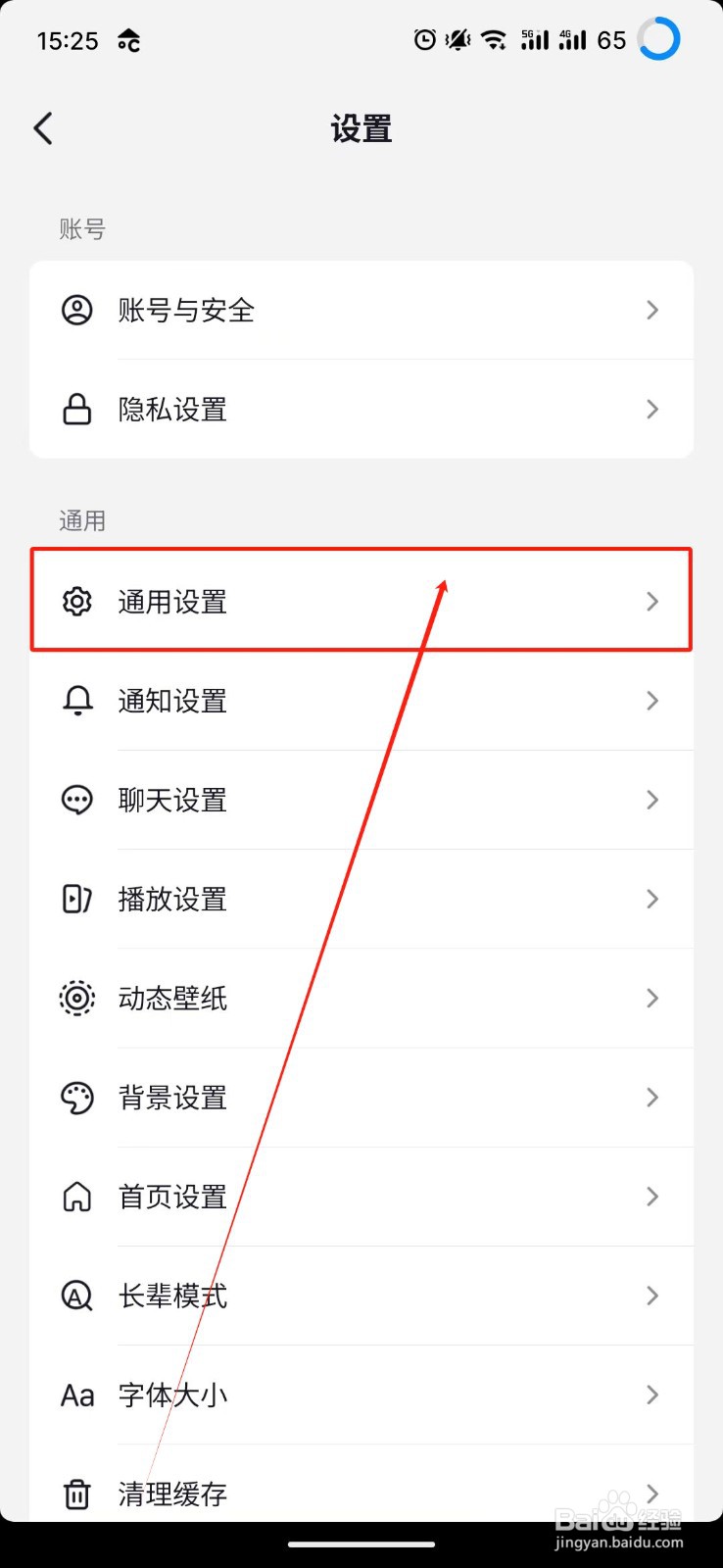Click the gear icon beside 通用设置
Screen dimensions: 723x1568
point(76,602)
